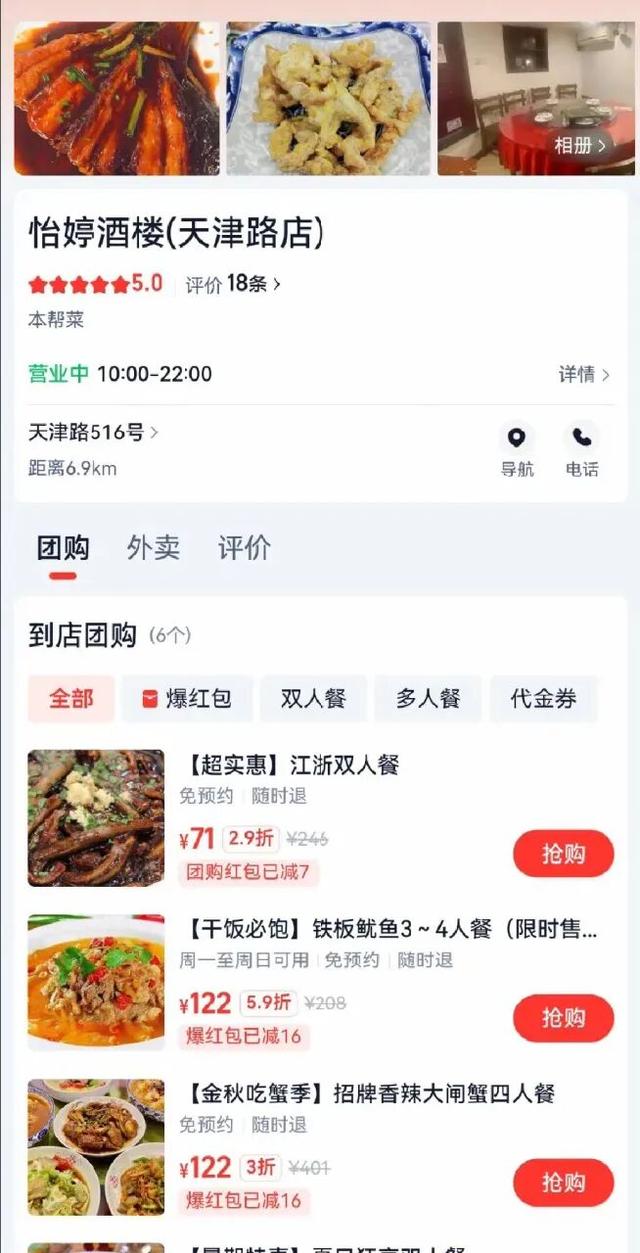The height and width of the screenshot is (1253, 640).
Task: Open 详情 business hours details
Action: (583, 375)
